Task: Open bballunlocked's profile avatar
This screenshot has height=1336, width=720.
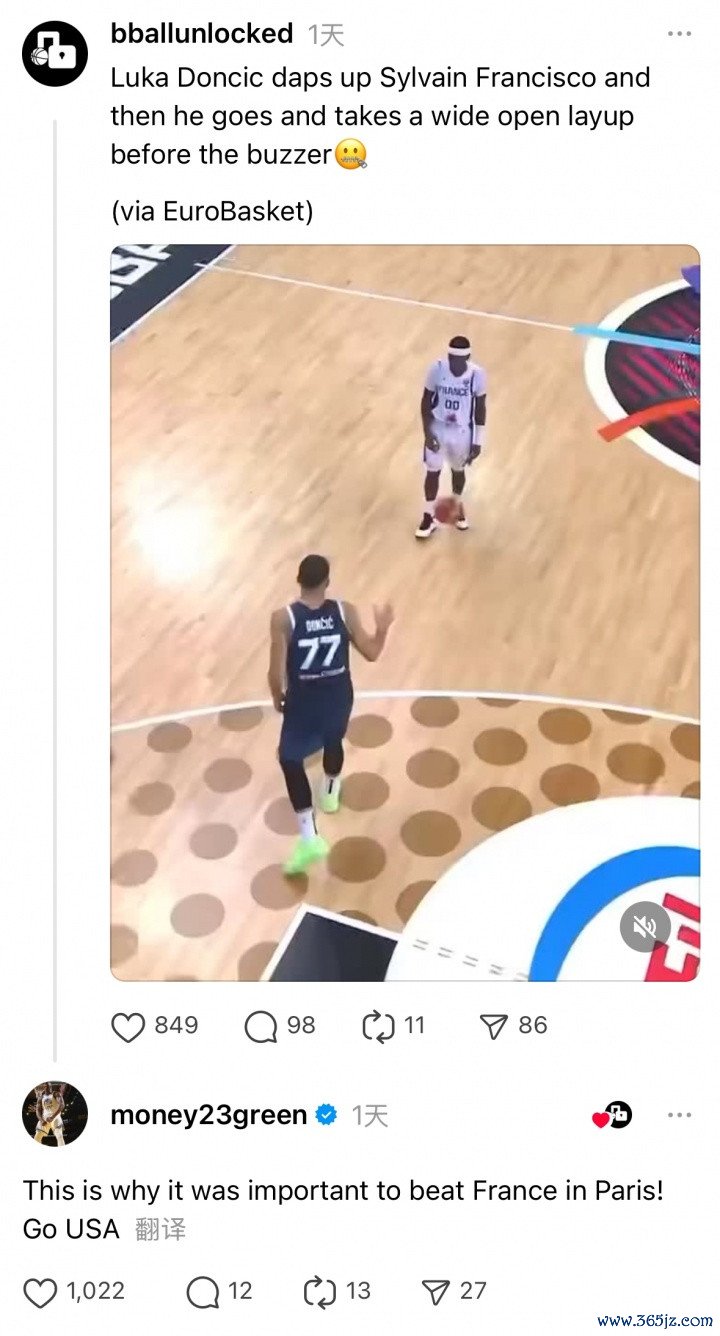Action: [x=55, y=53]
